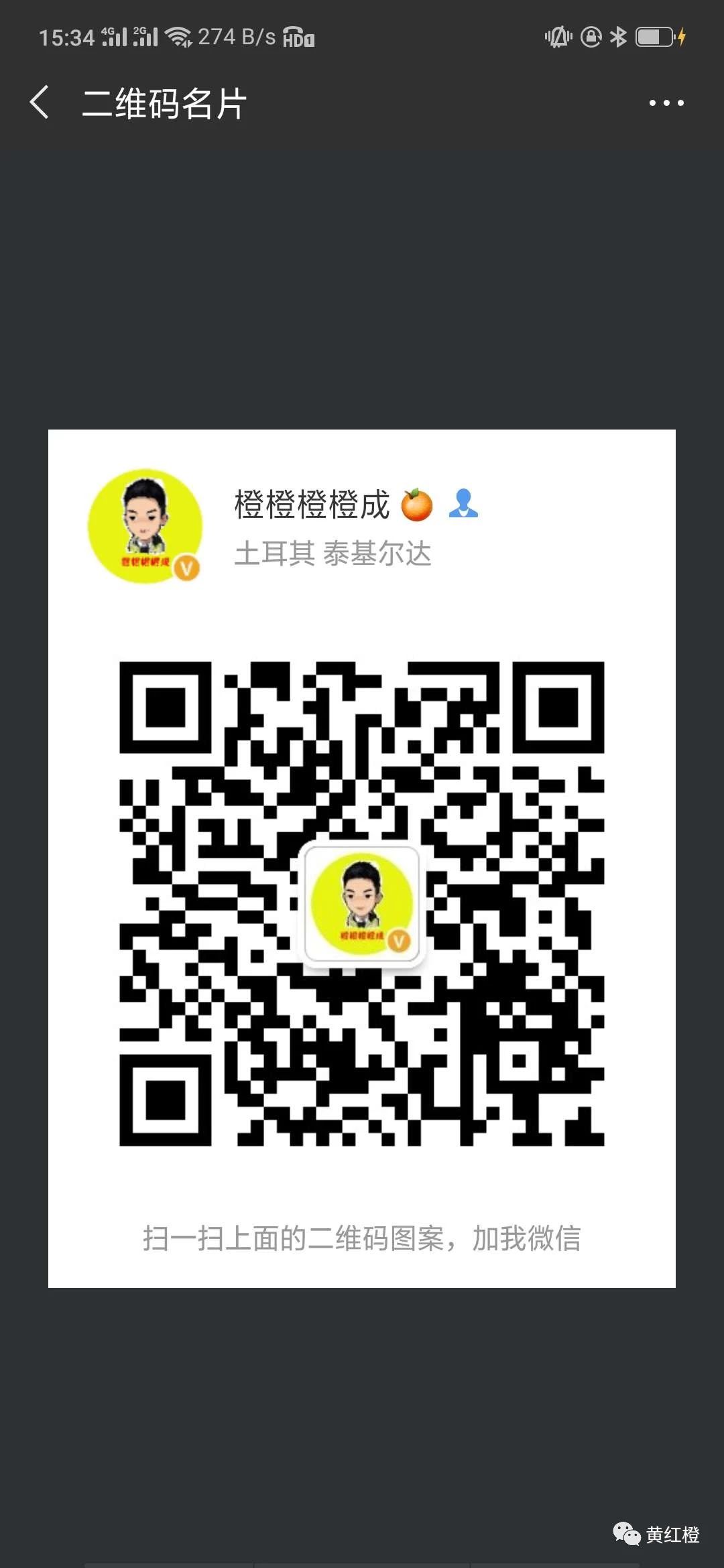Go back from the 二维码名片 screen
The width and height of the screenshot is (724, 1568).
tap(40, 103)
